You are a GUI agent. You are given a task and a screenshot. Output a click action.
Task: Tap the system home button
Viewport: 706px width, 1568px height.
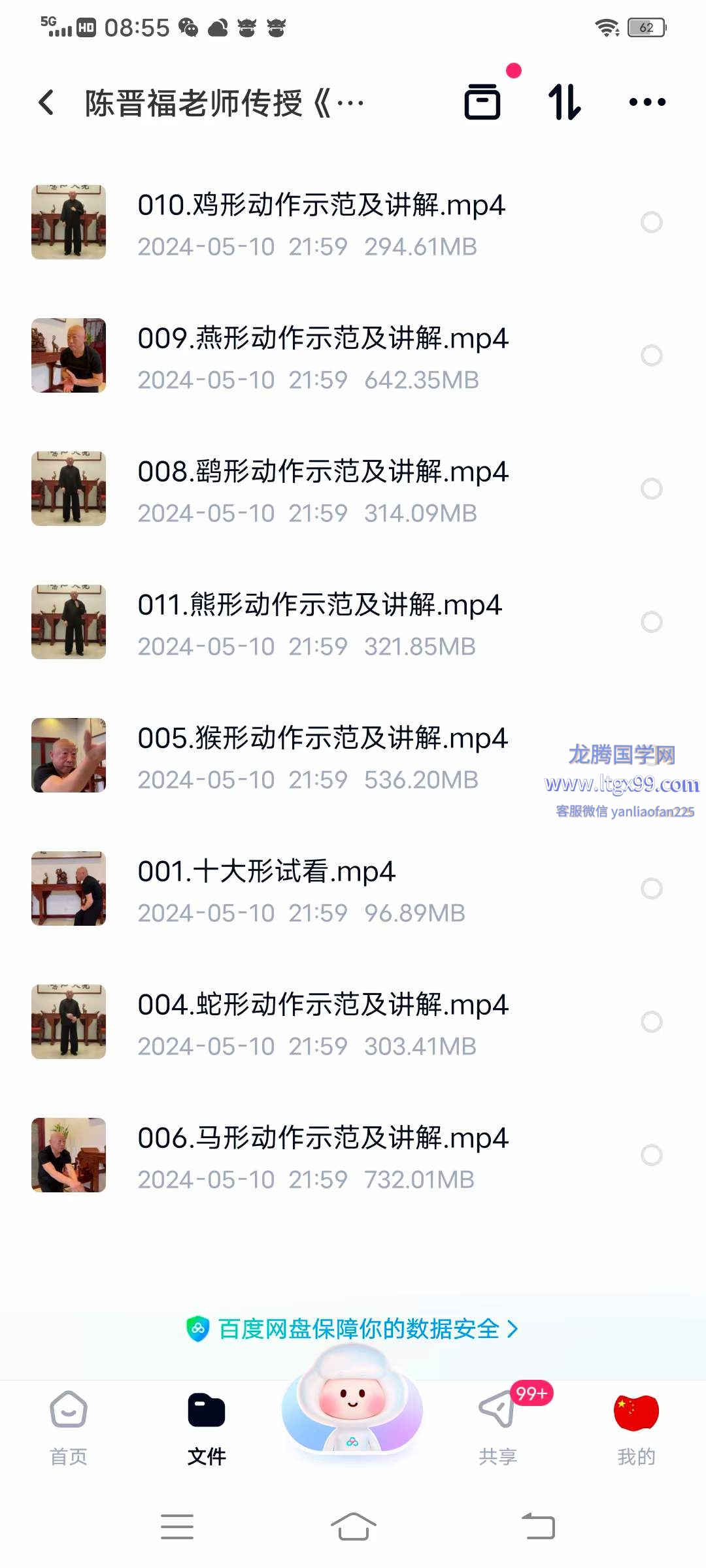(353, 1527)
